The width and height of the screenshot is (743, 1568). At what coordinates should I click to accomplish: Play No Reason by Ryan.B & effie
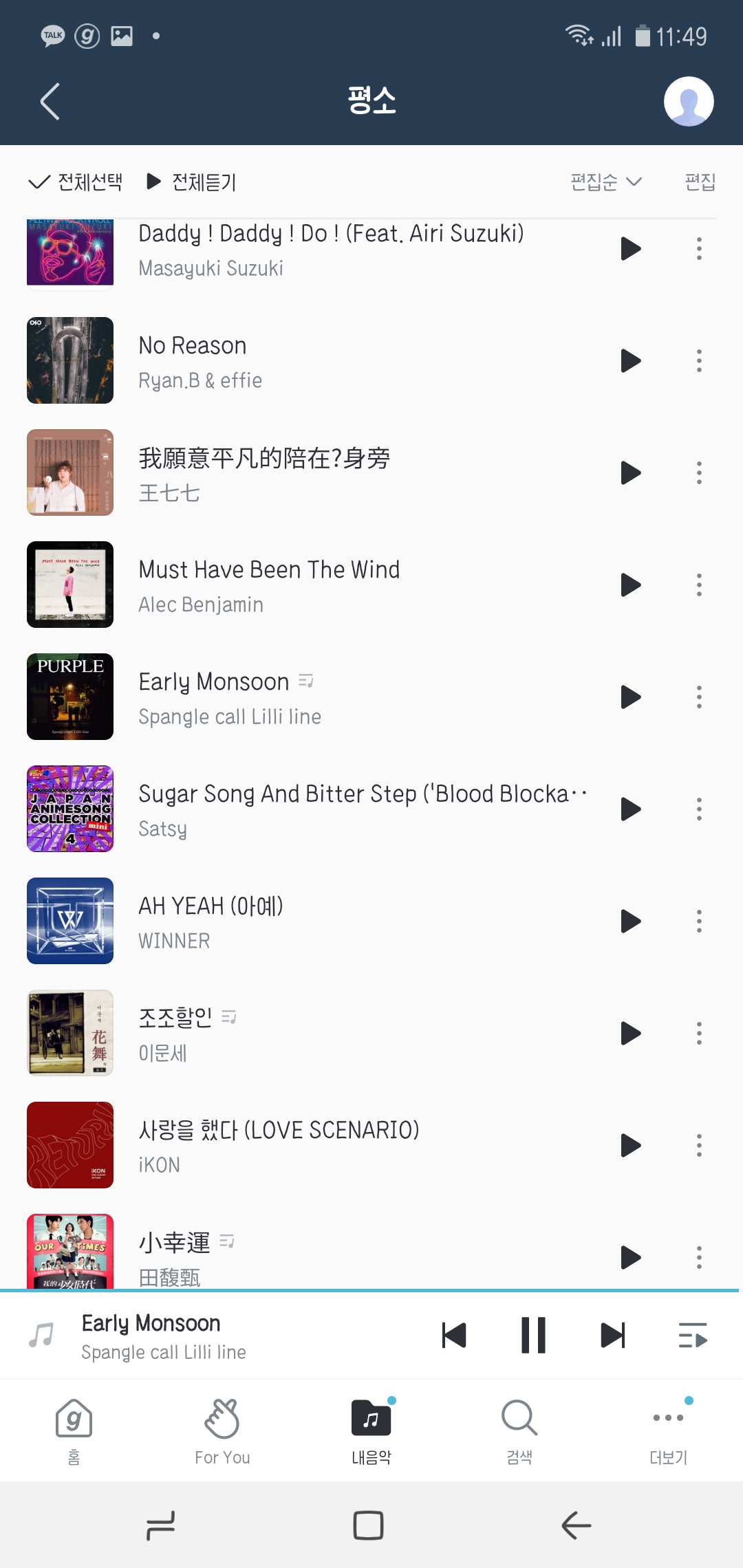(x=630, y=360)
